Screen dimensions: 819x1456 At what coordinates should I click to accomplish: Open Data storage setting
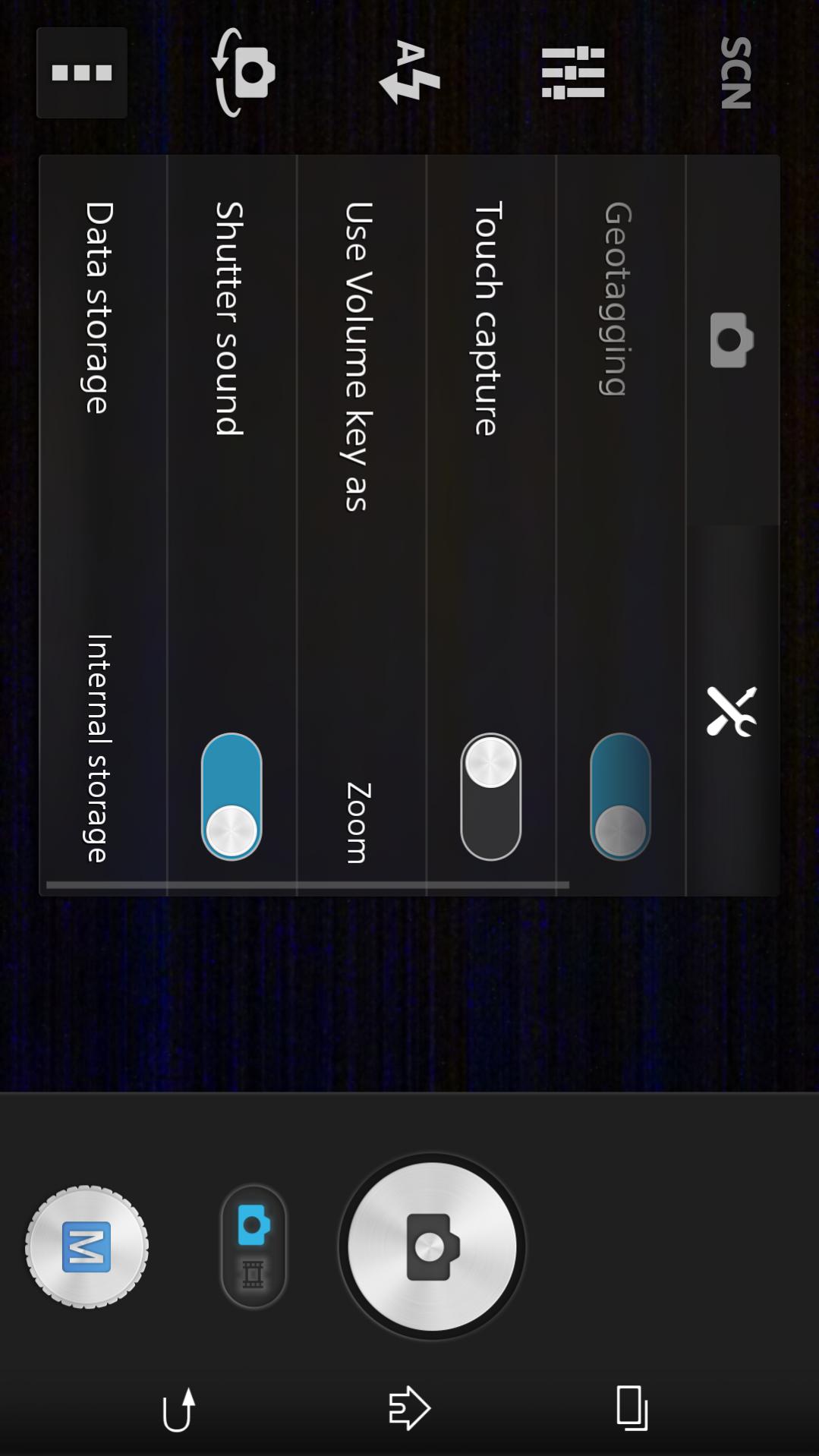point(103,525)
